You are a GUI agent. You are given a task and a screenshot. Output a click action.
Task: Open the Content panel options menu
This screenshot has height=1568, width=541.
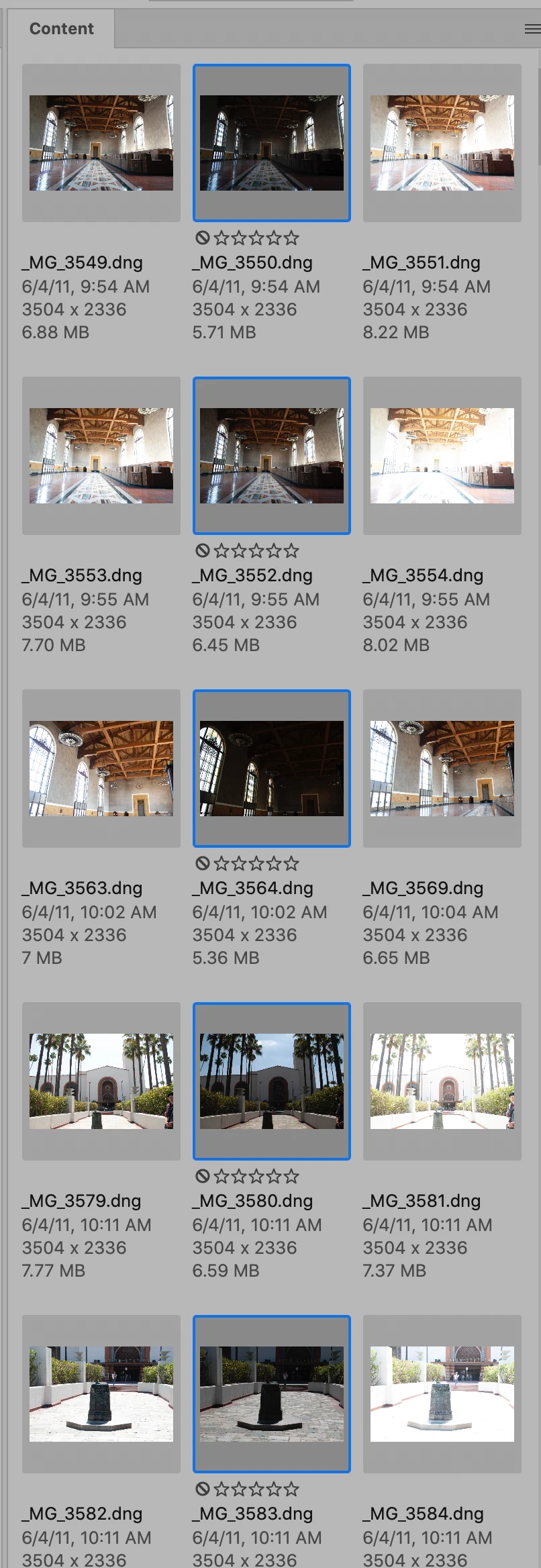pos(532,29)
